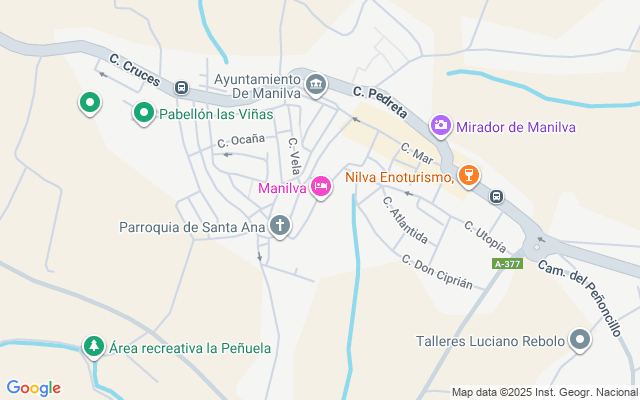Select the bus stop near C. Utopia
The height and width of the screenshot is (400, 640).
tap(496, 197)
